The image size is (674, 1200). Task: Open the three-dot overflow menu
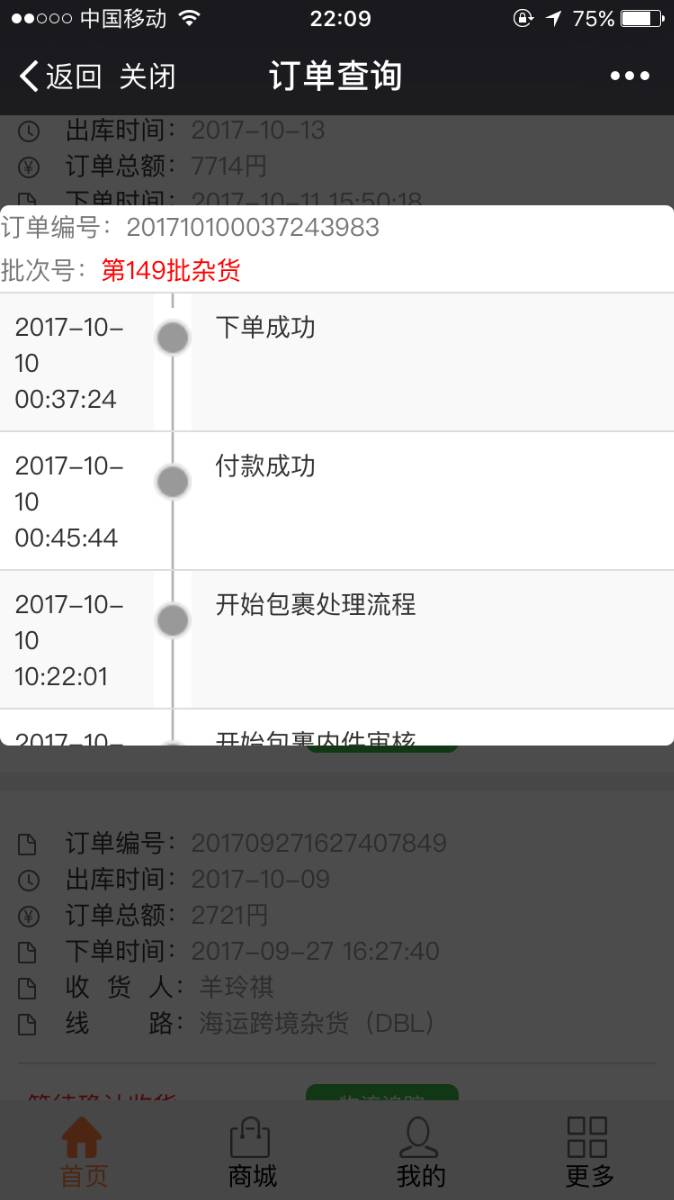pos(630,76)
